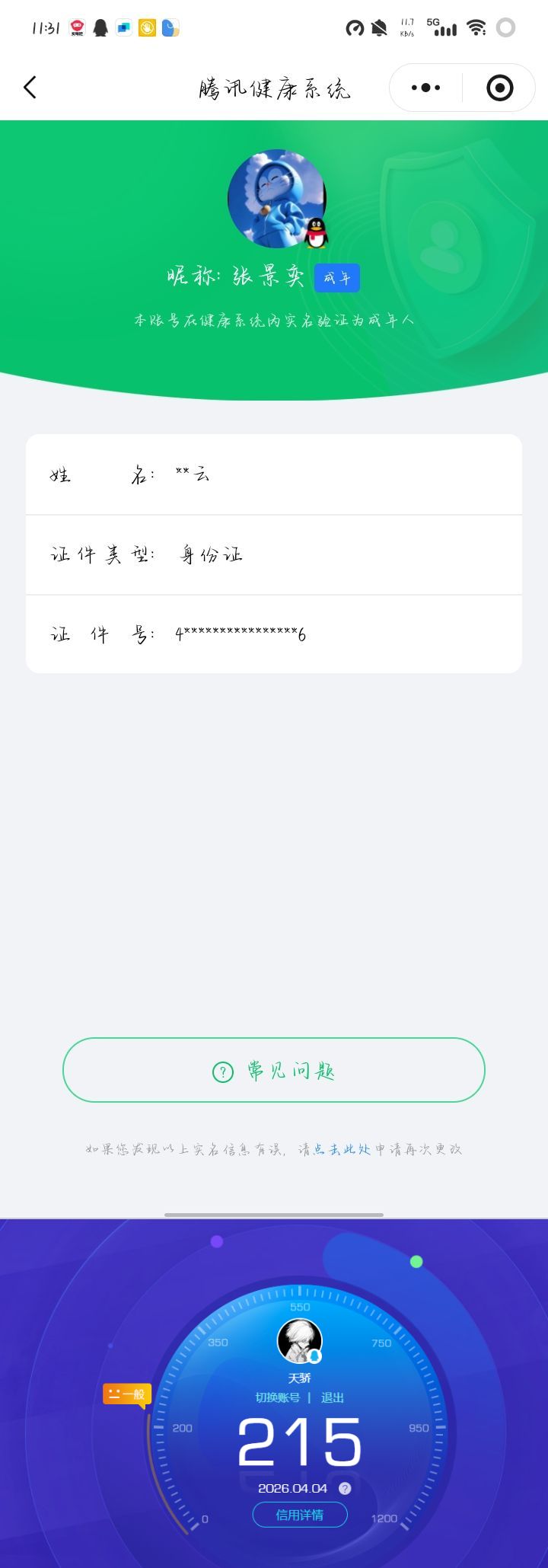Tap the 成年 adult status badge
Viewport: 548px width, 1568px height.
click(337, 278)
